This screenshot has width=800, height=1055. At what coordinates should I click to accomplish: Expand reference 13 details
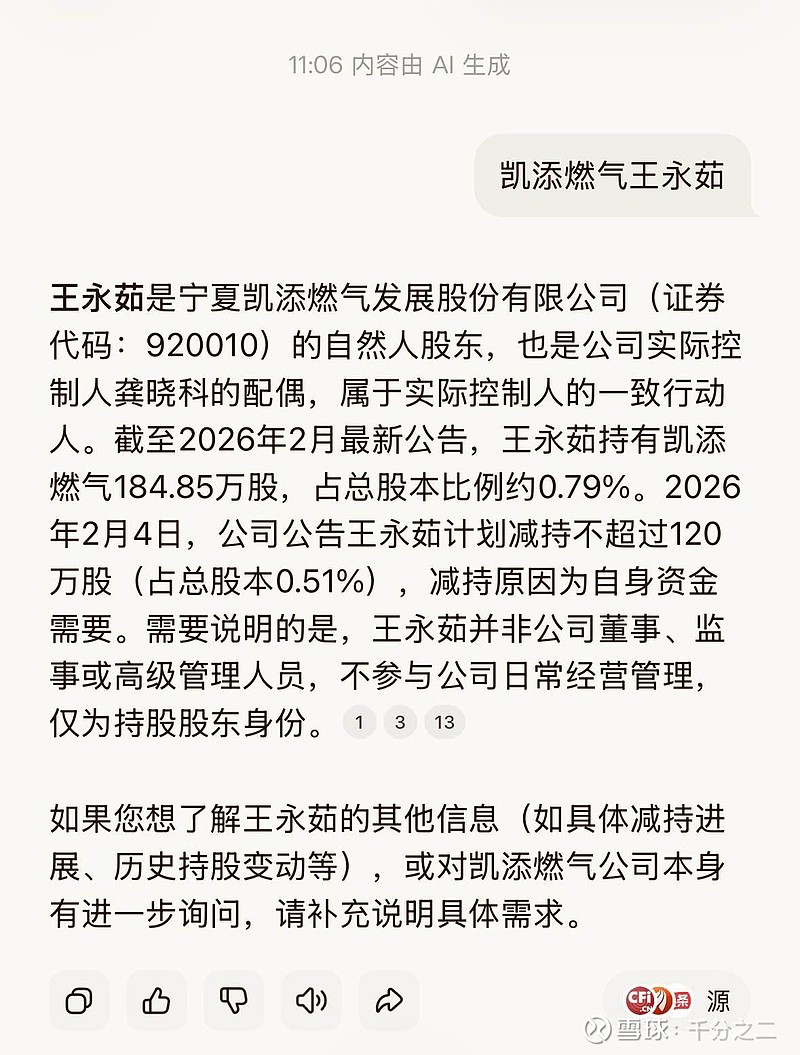(443, 721)
